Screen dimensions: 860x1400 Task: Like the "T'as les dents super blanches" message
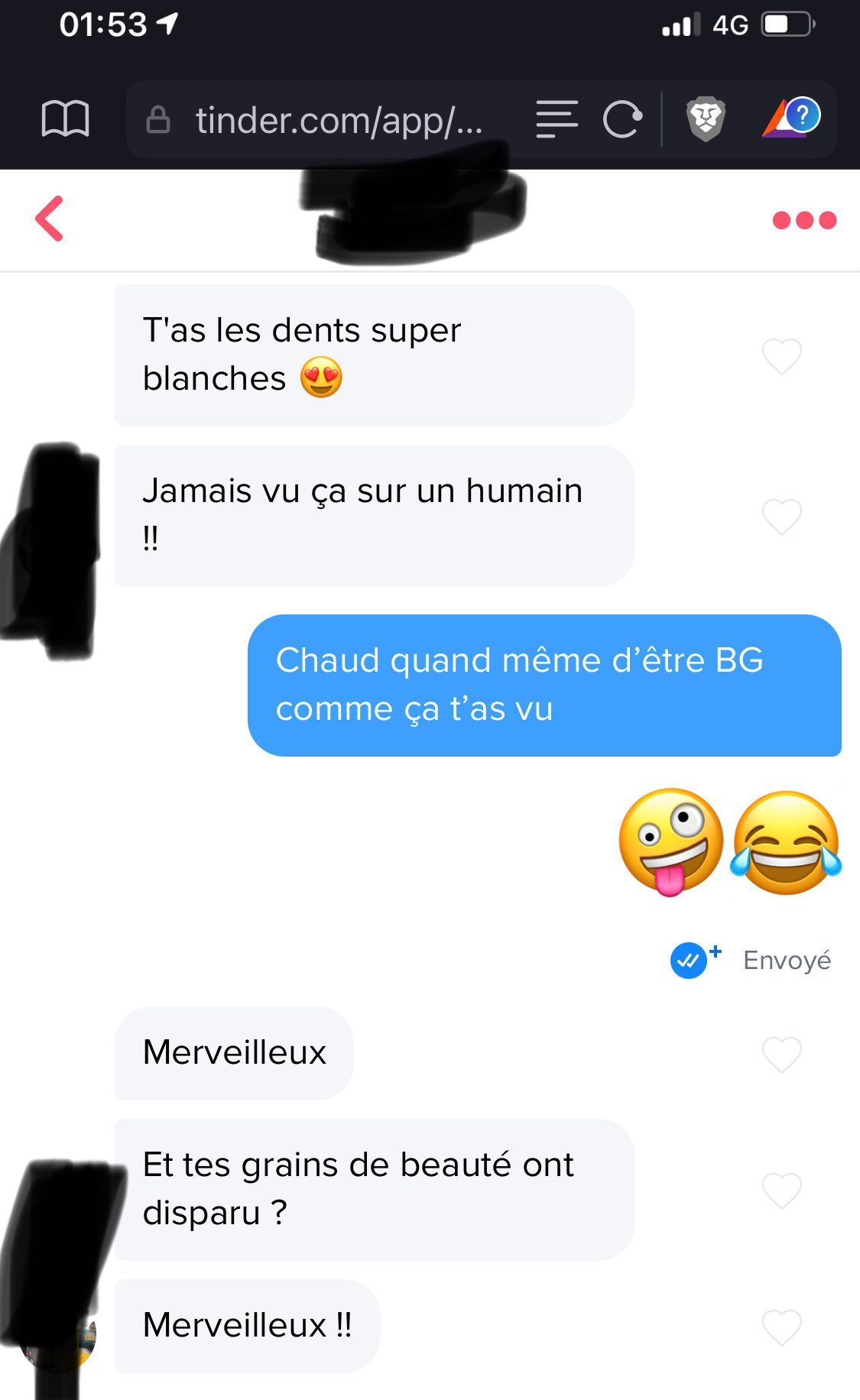(x=781, y=356)
